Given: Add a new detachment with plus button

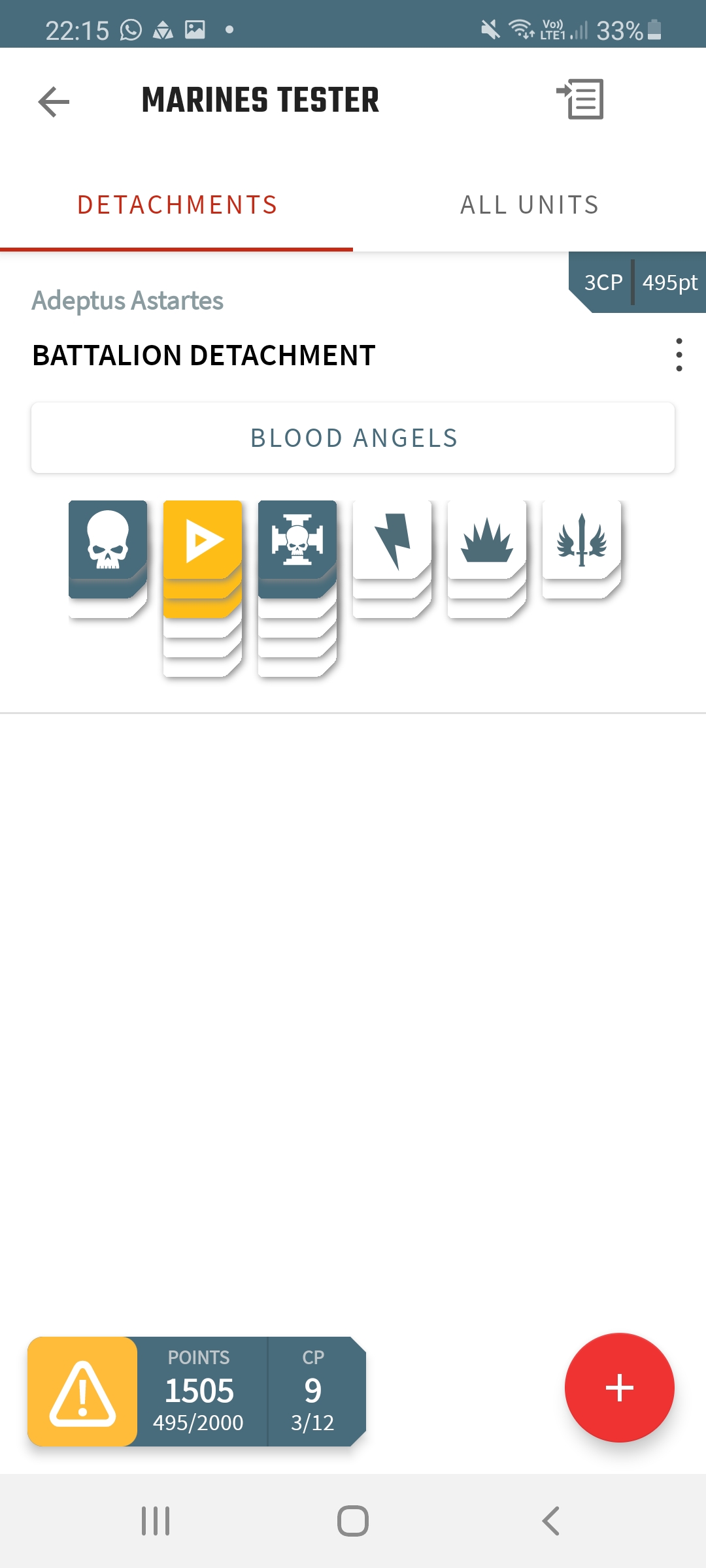Looking at the screenshot, I should point(619,1388).
